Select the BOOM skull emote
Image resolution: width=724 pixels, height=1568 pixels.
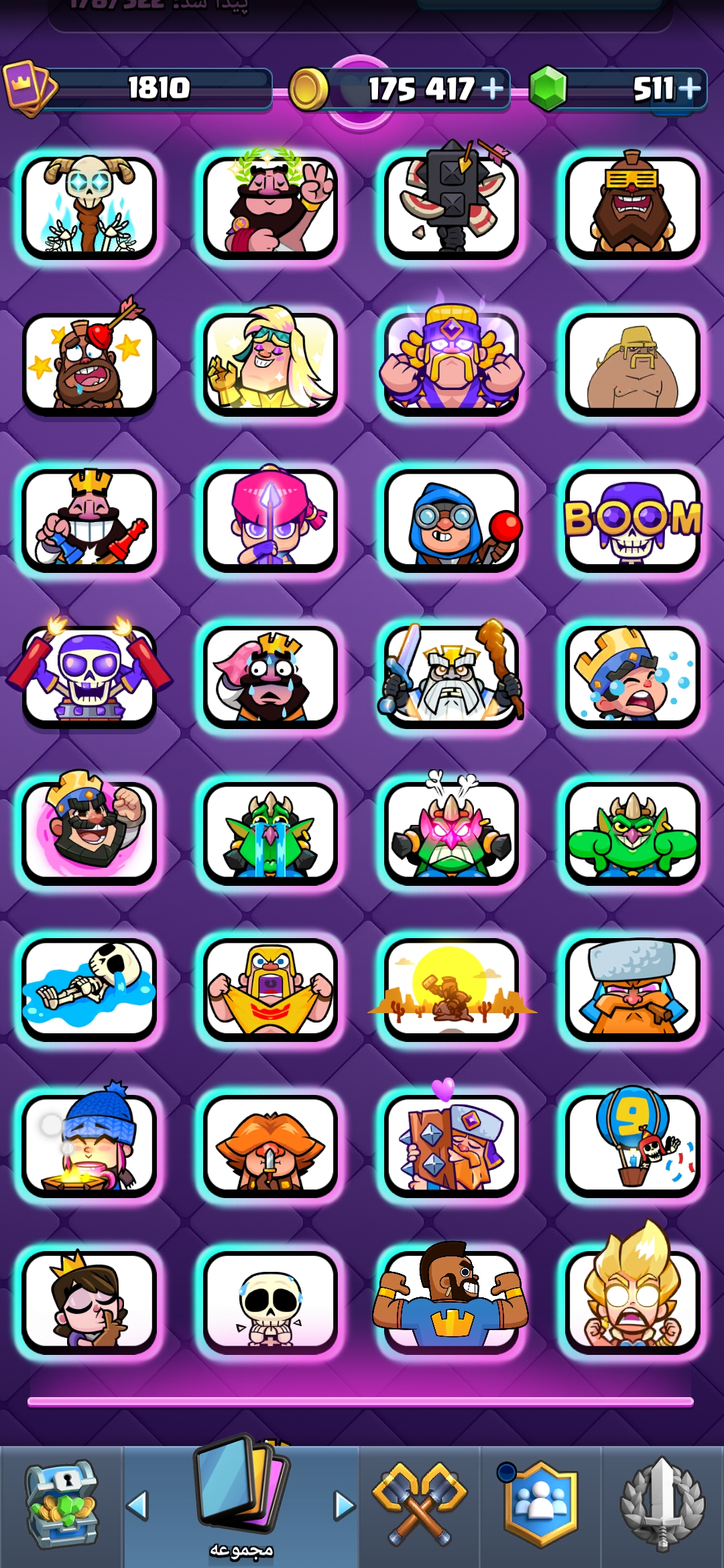(632, 520)
